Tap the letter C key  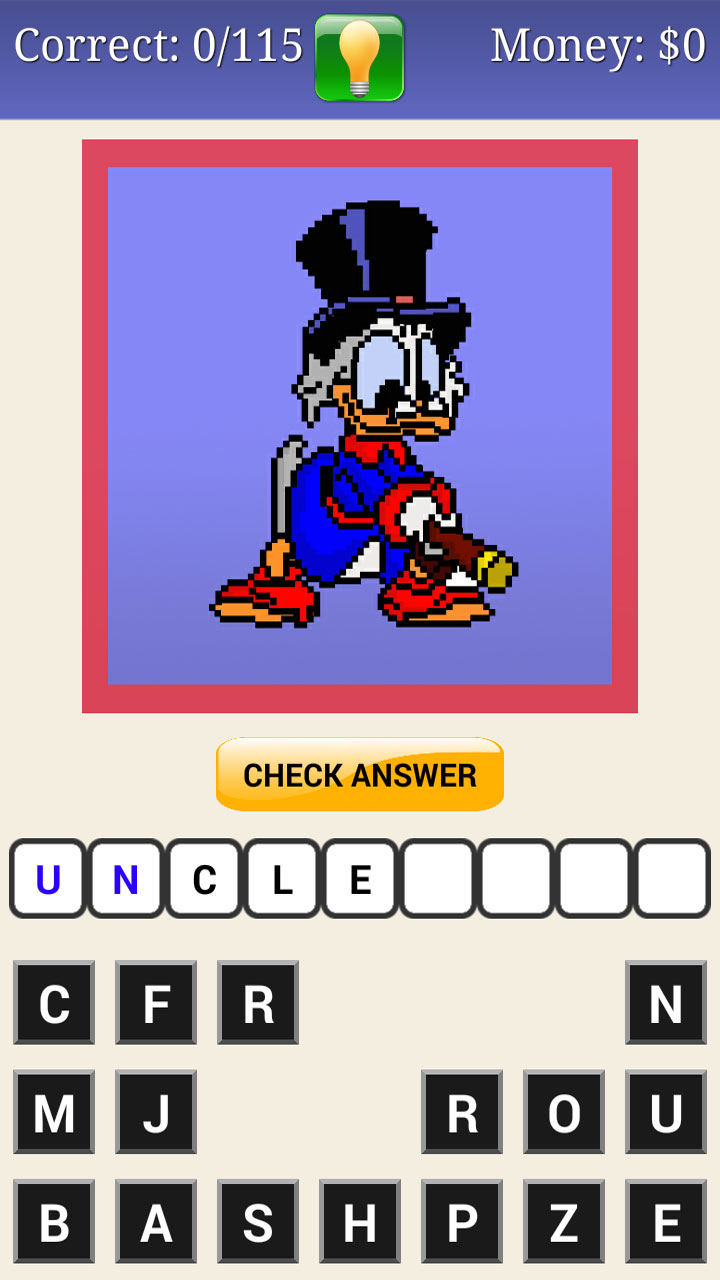click(x=54, y=1005)
